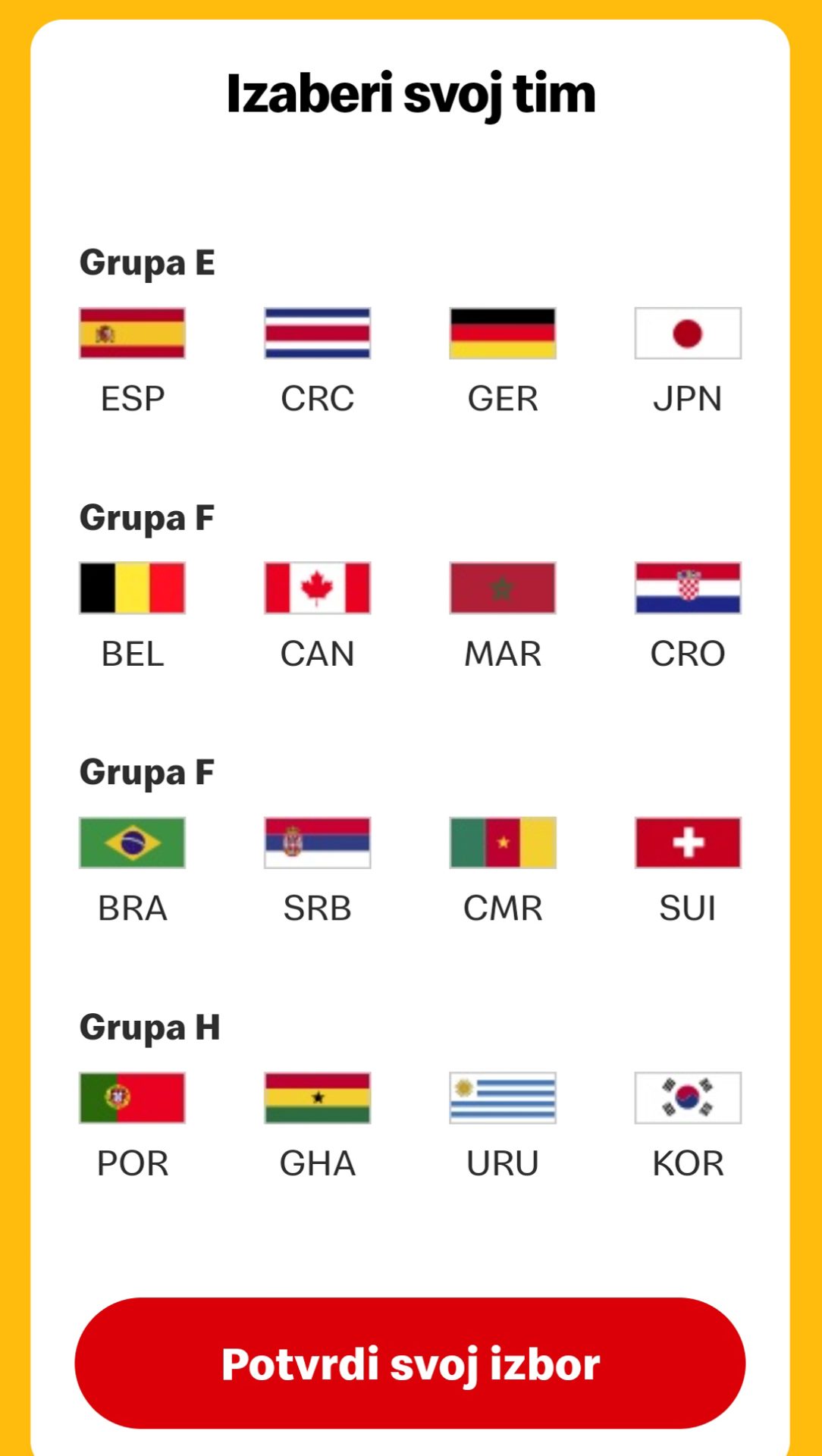This screenshot has height=1456, width=822.
Task: Choose Belgium (BEL) flag
Action: (x=132, y=588)
